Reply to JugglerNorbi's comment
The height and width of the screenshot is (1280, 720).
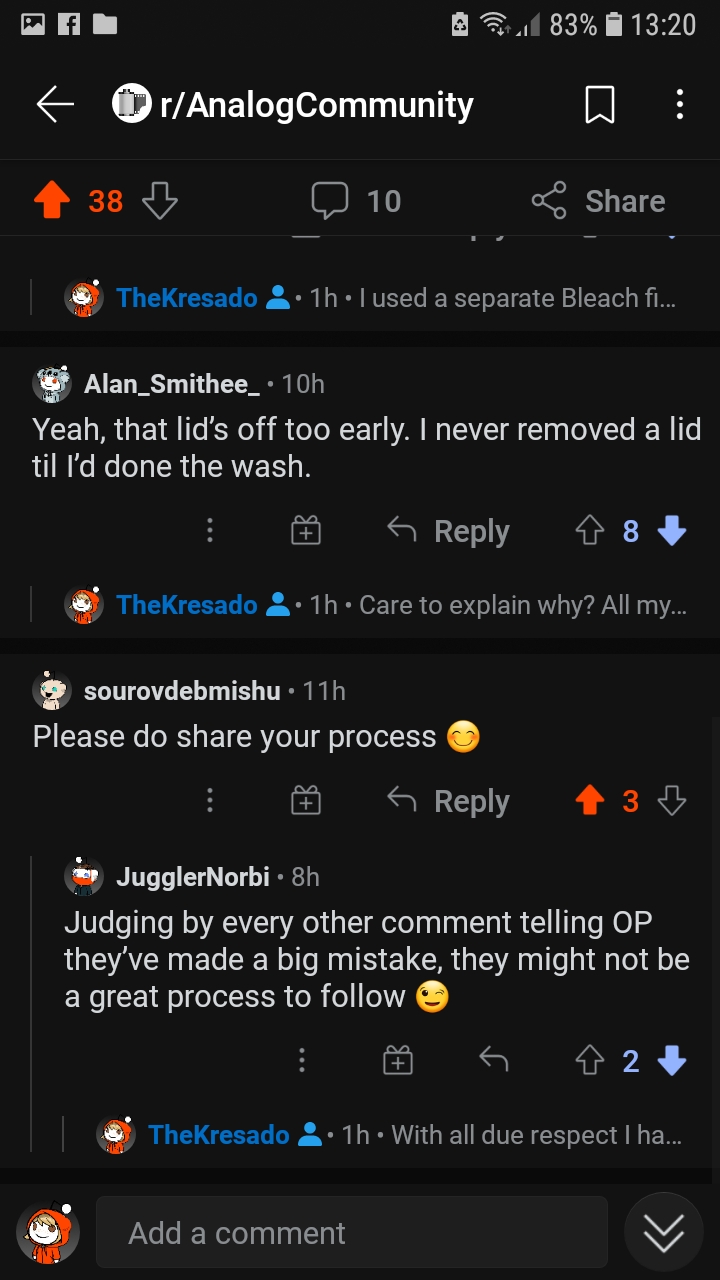pyautogui.click(x=493, y=1059)
